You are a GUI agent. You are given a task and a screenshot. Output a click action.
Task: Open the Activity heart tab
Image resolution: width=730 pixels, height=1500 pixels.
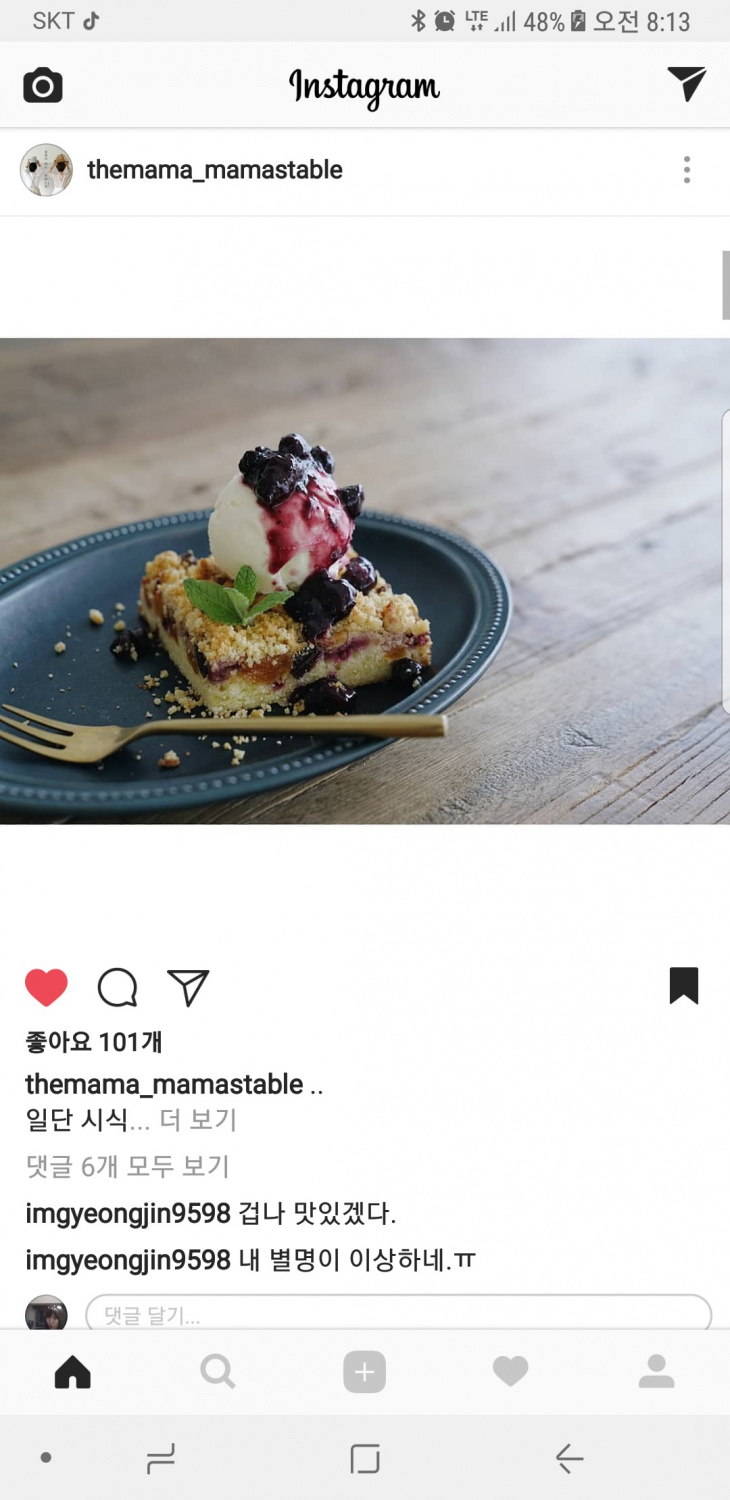[510, 1372]
